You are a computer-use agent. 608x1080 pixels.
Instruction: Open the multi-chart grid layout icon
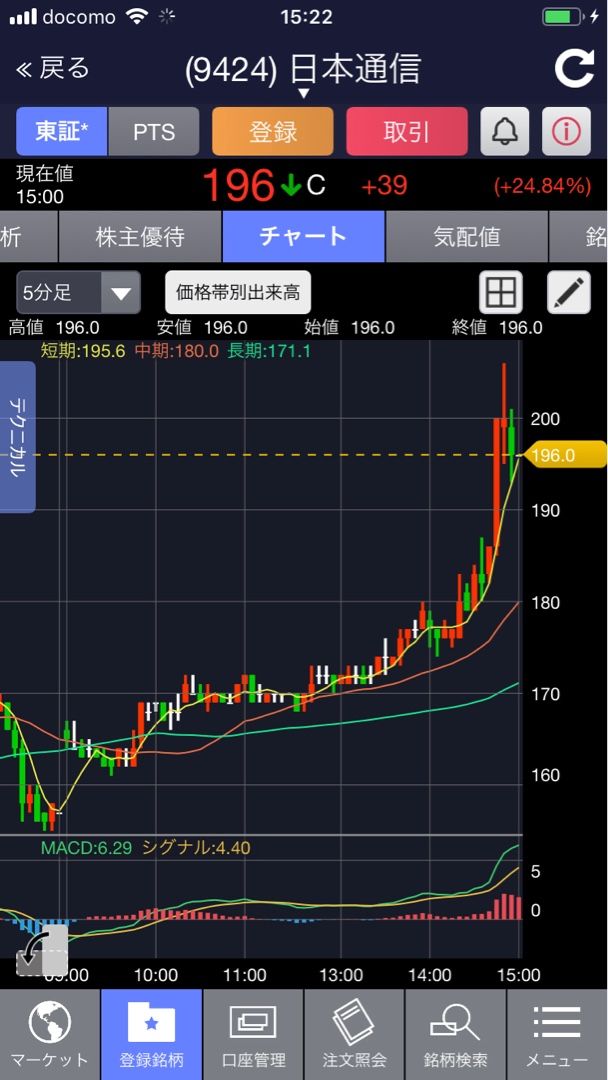(501, 293)
